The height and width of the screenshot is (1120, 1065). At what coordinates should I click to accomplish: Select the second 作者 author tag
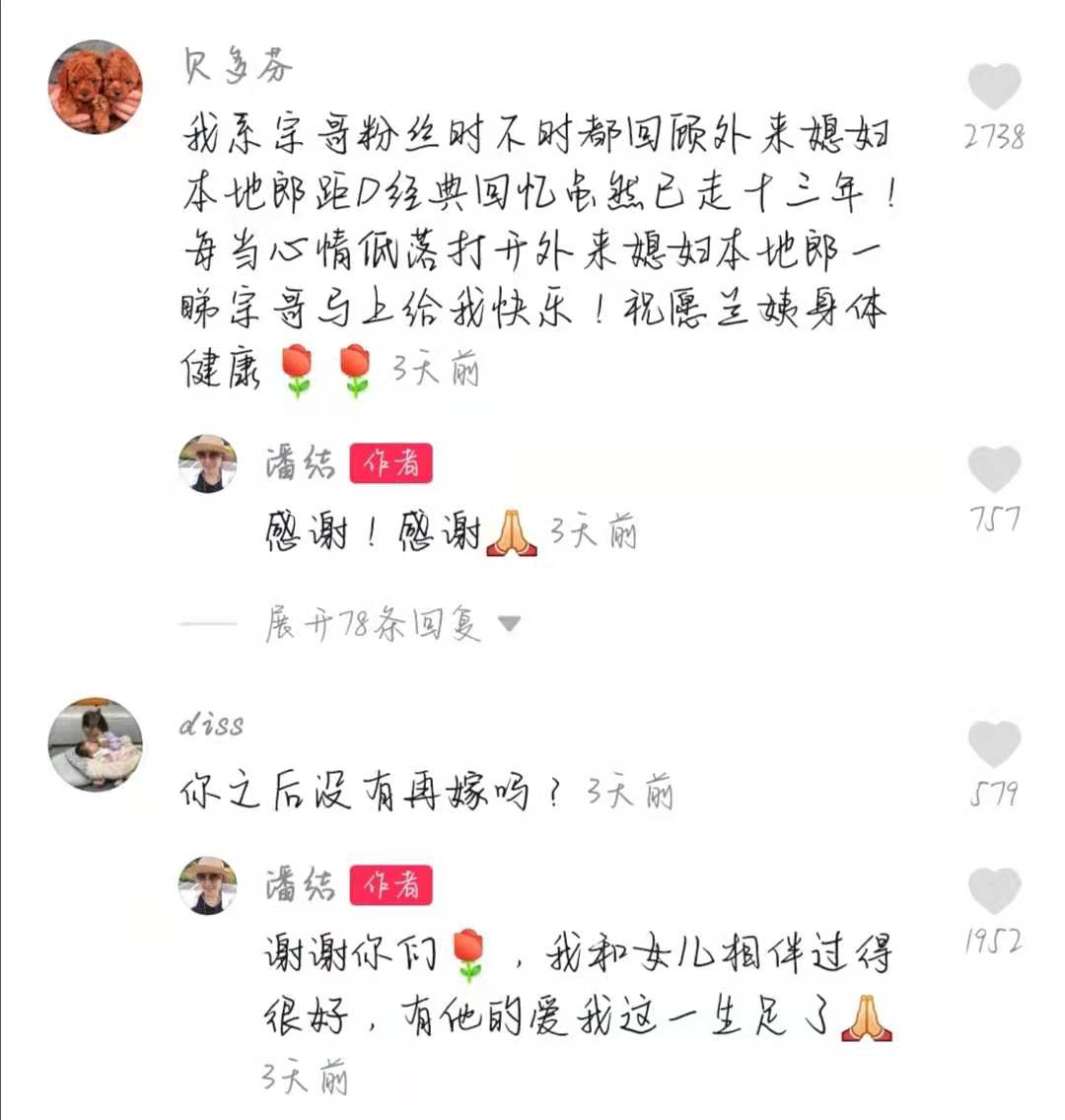pos(392,885)
